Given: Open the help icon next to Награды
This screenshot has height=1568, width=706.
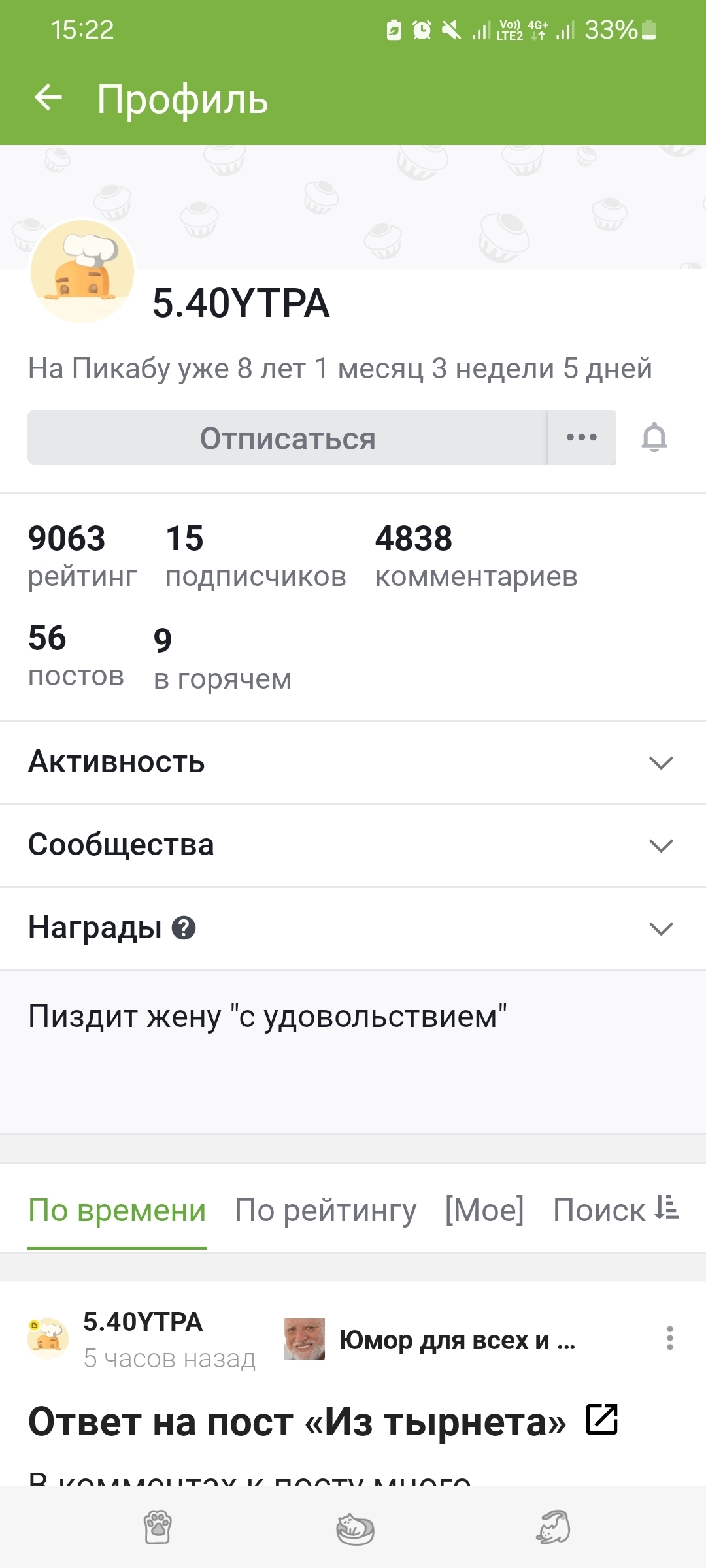Looking at the screenshot, I should tap(184, 928).
